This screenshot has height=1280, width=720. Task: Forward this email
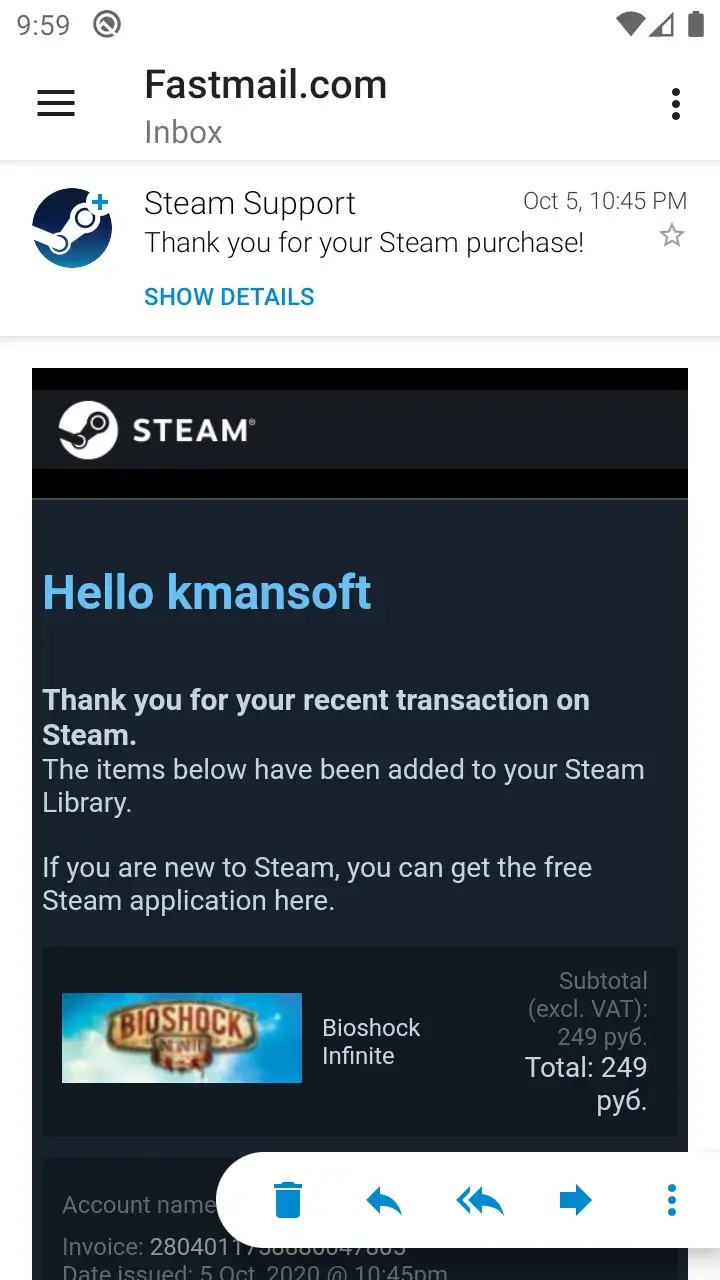(x=576, y=1199)
